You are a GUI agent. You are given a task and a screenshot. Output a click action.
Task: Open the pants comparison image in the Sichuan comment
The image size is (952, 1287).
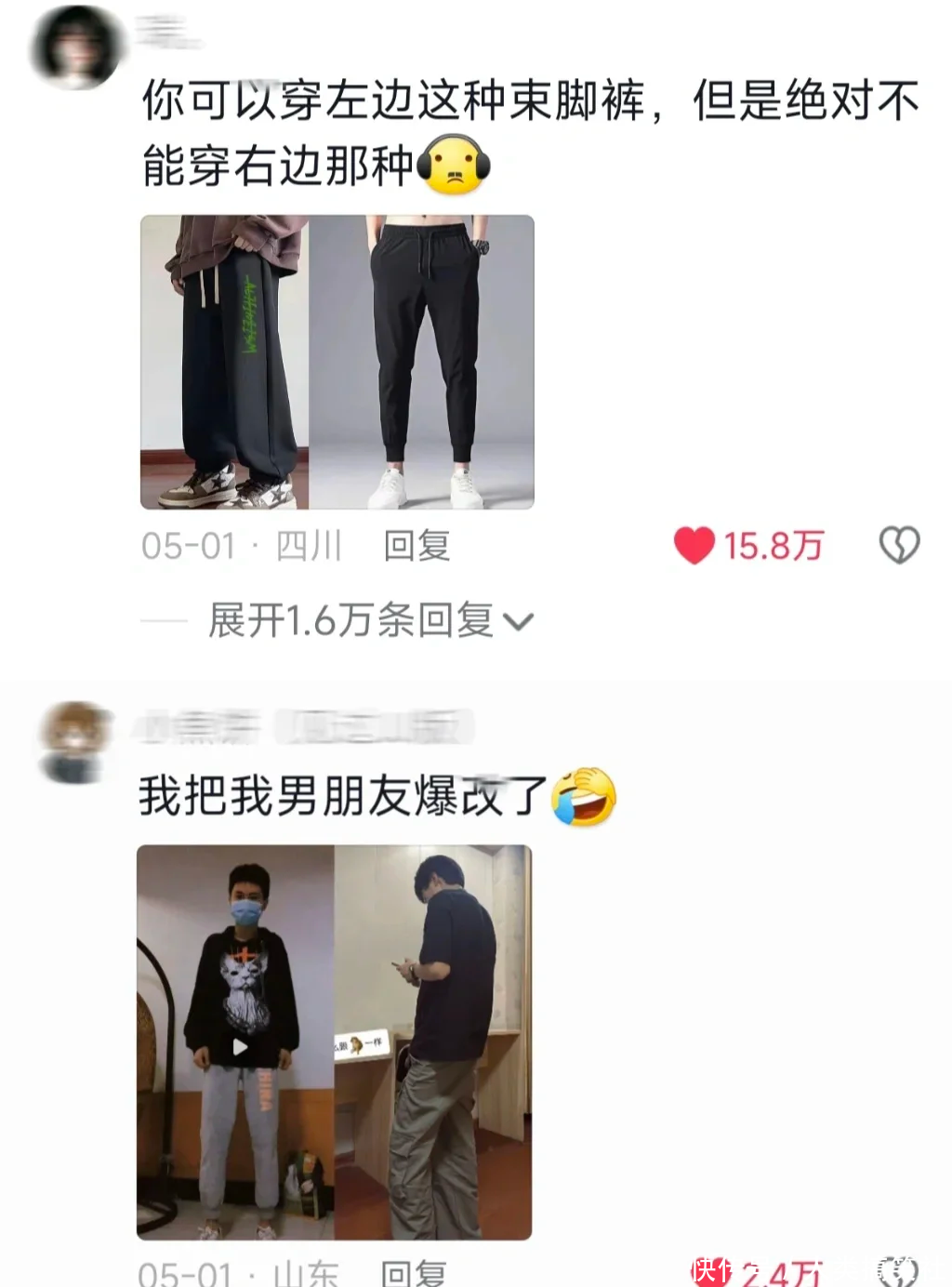pos(337,363)
